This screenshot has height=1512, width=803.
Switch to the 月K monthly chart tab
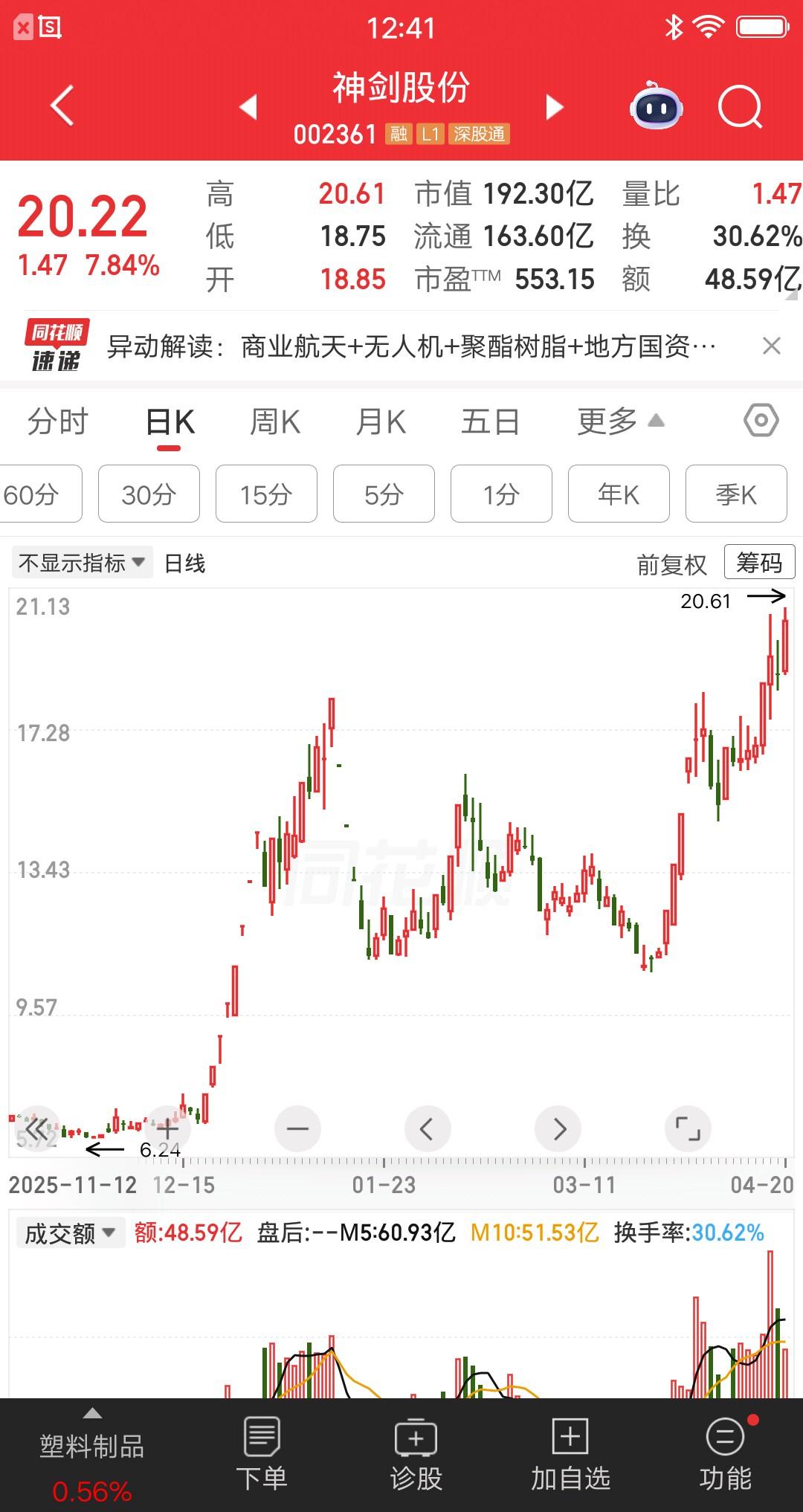pos(381,420)
